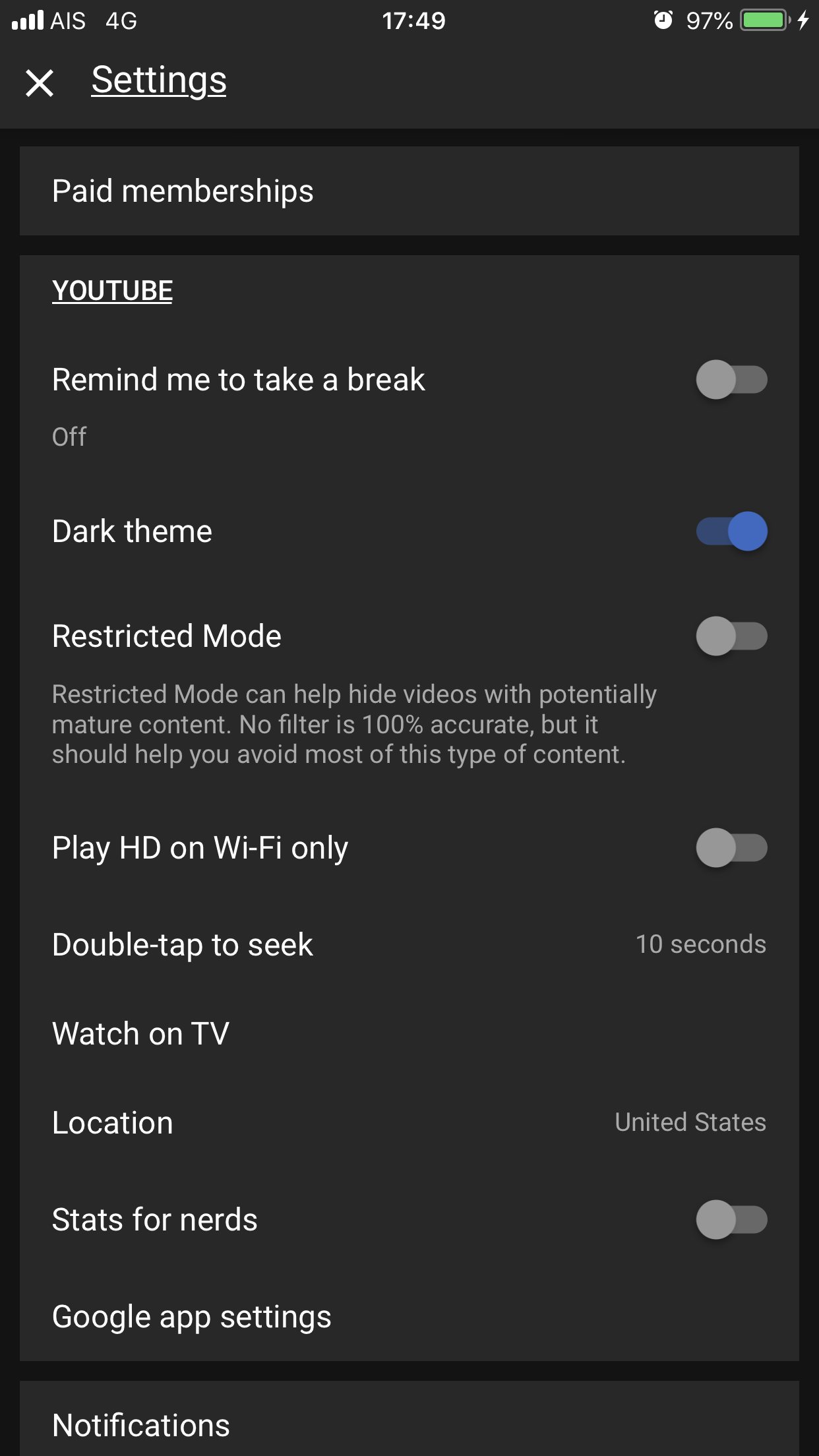Image resolution: width=819 pixels, height=1456 pixels.
Task: Close the Settings screen
Action: pyautogui.click(x=40, y=82)
